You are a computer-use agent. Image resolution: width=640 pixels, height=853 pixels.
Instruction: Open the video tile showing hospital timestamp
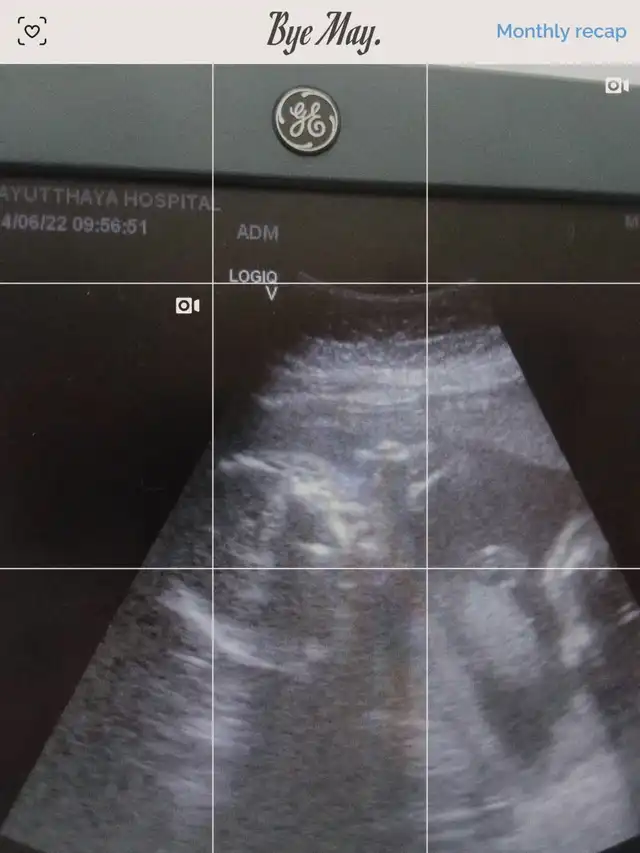[106, 173]
